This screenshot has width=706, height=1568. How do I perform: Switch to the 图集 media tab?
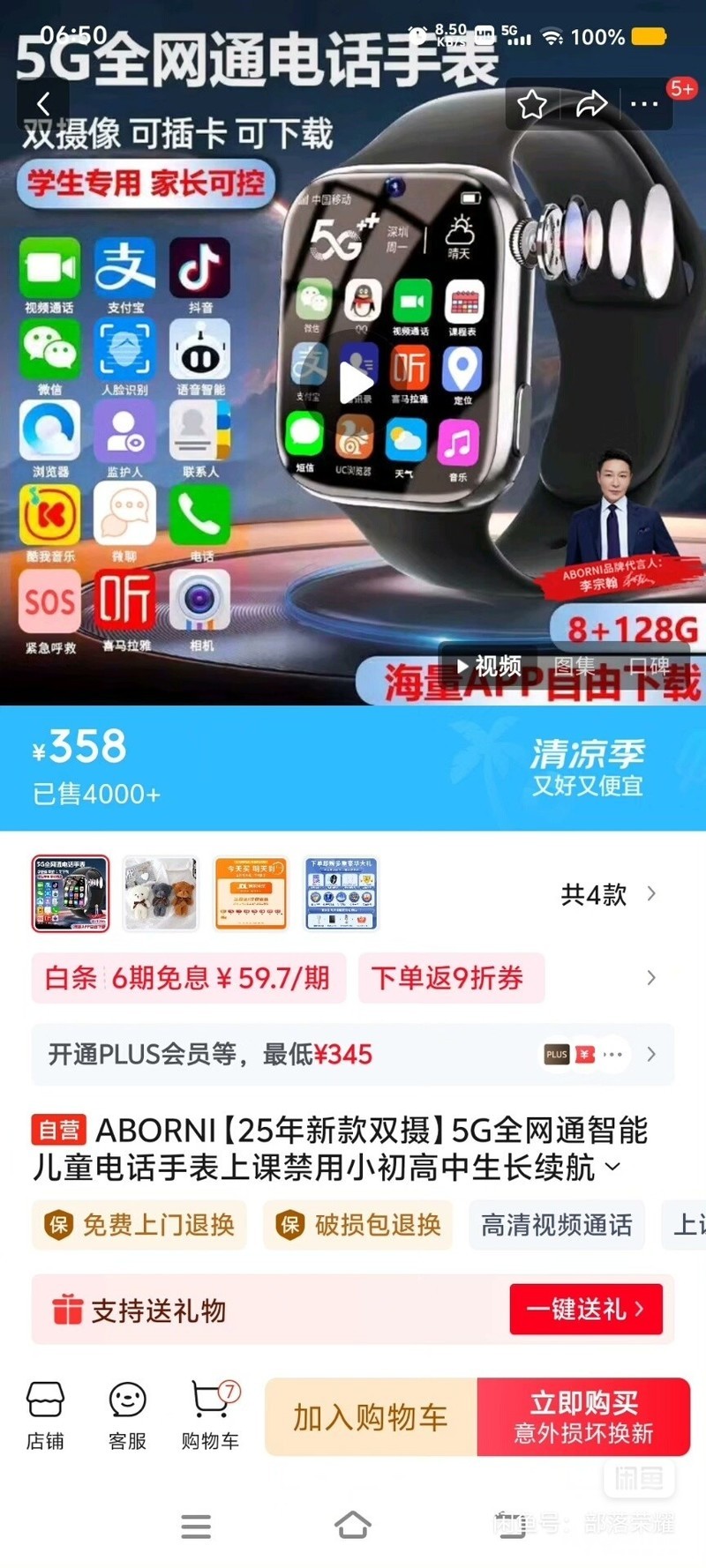click(x=574, y=666)
